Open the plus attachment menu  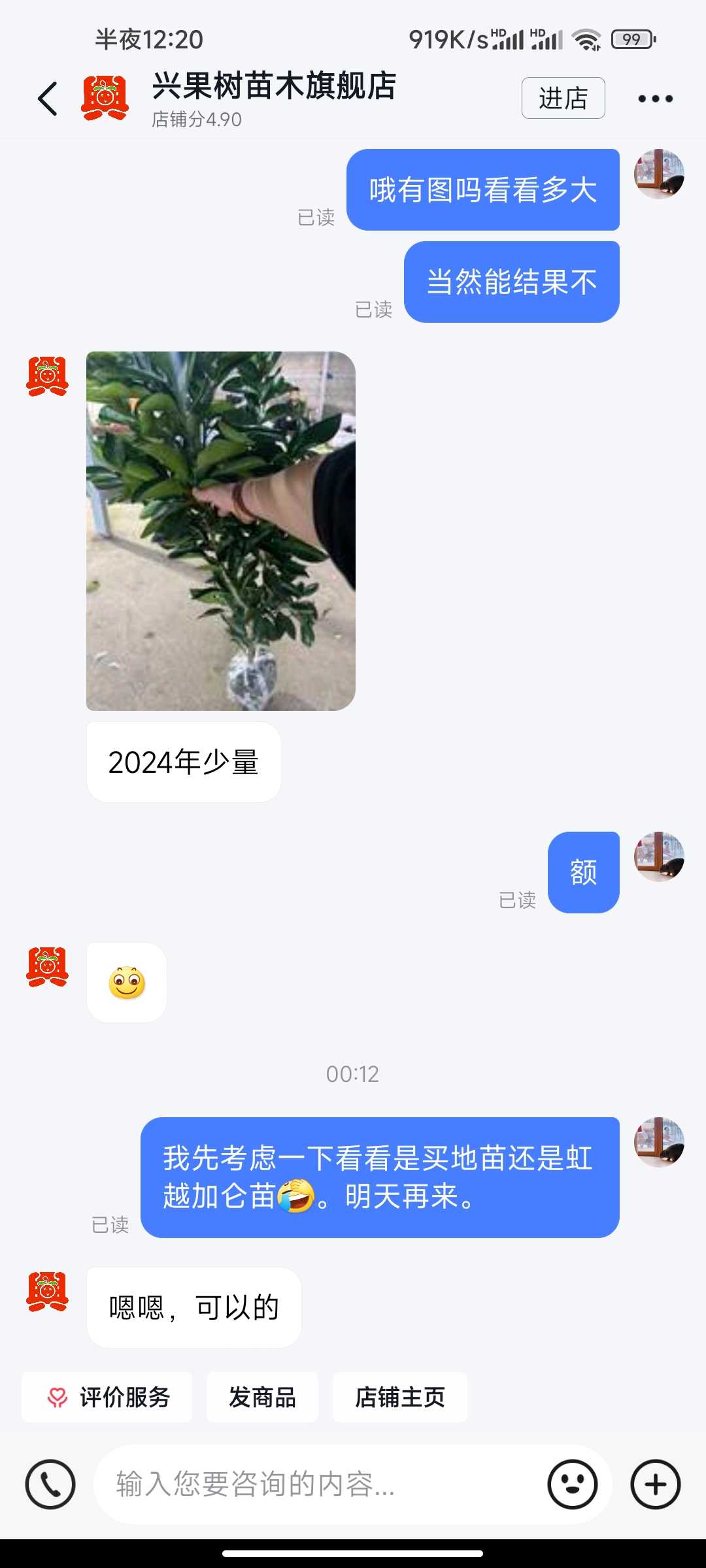click(655, 1484)
